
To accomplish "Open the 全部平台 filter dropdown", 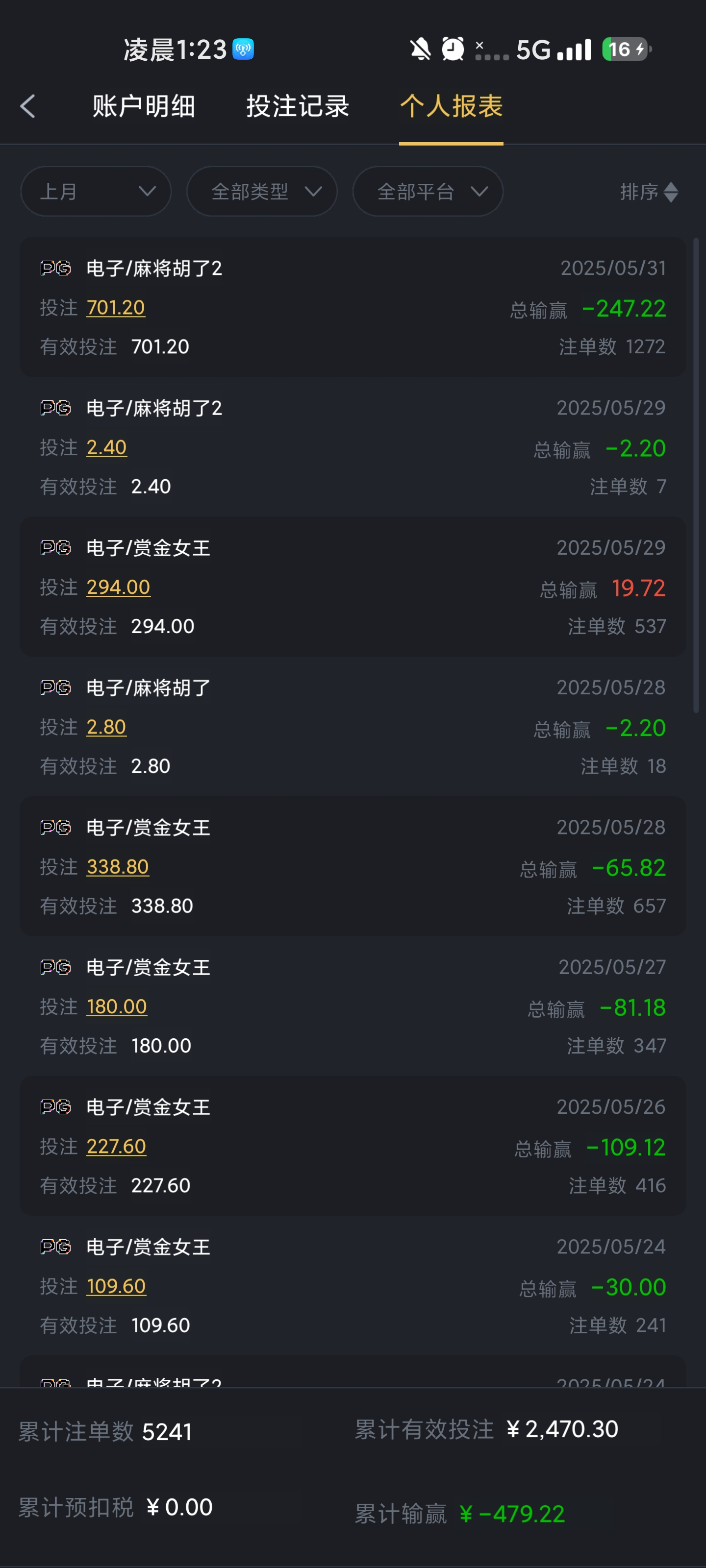I will 428,192.
